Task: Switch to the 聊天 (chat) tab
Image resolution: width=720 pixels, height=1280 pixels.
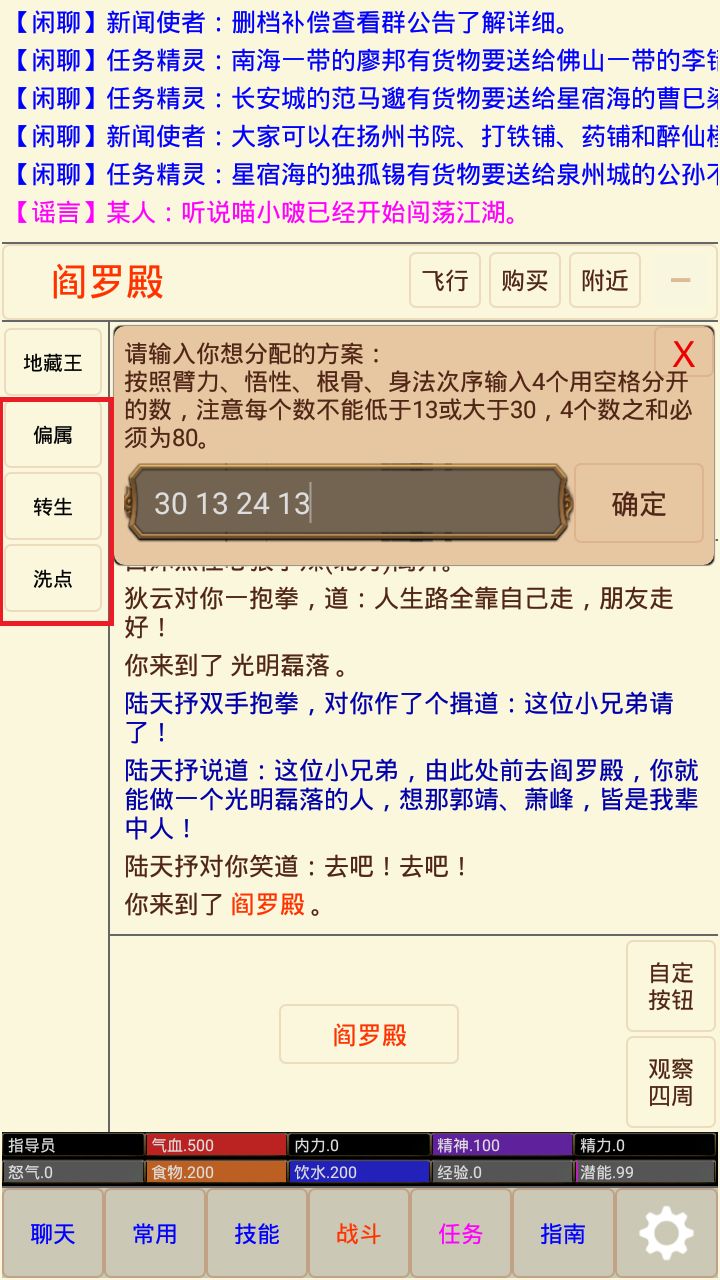Action: [52, 1232]
